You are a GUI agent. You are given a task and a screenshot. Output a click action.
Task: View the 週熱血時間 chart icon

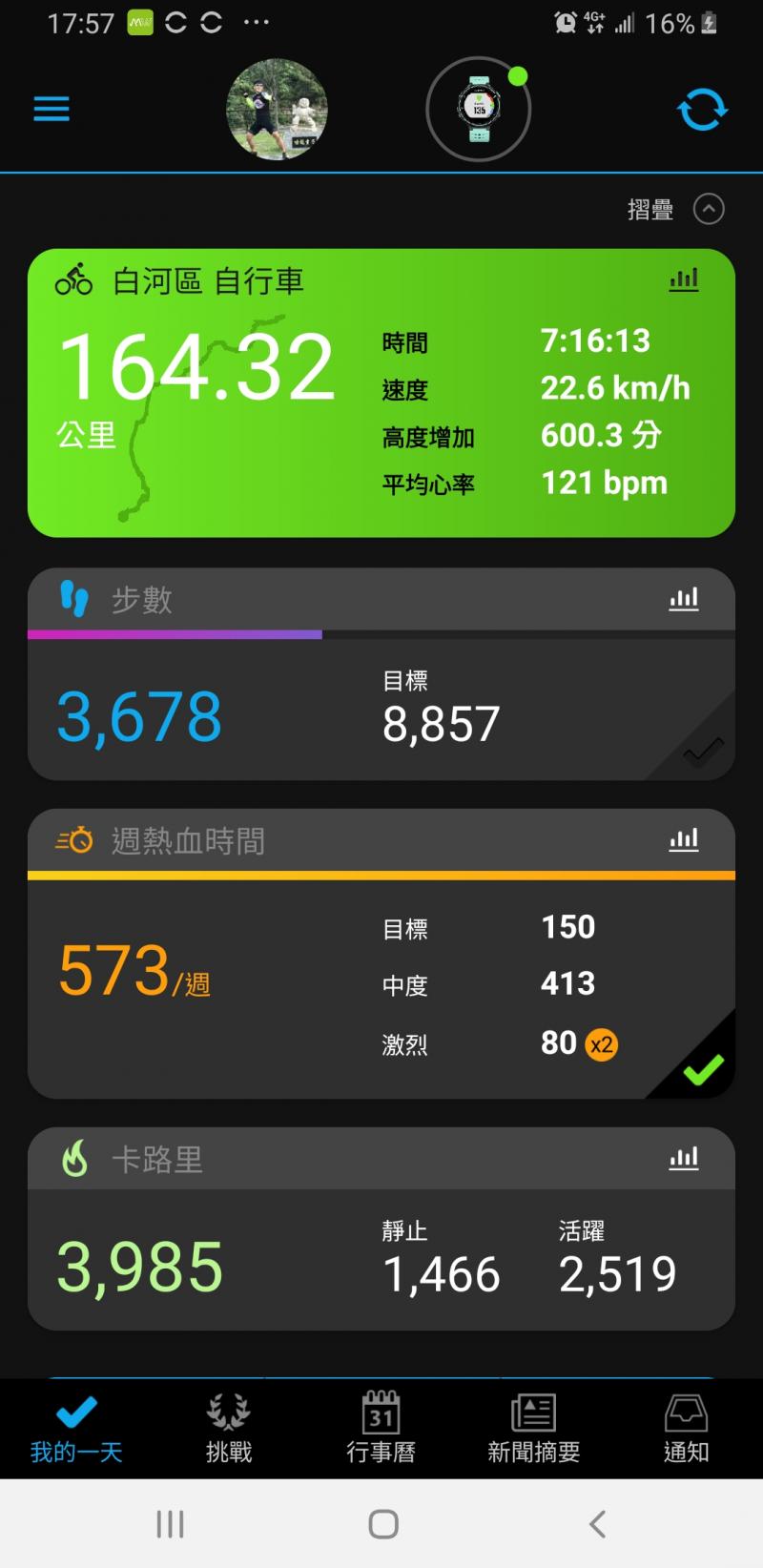tap(684, 840)
